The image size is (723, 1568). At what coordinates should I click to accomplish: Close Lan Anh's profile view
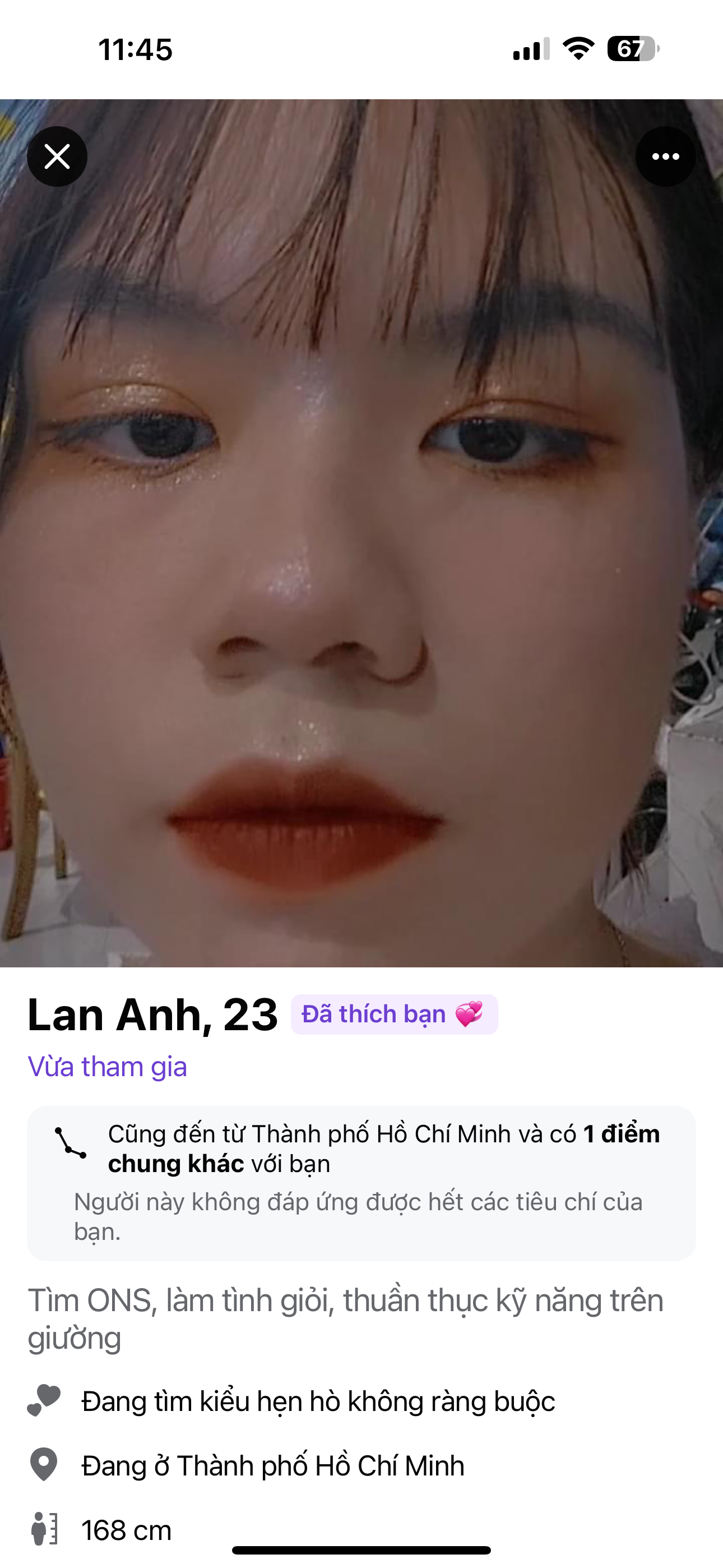coord(57,156)
